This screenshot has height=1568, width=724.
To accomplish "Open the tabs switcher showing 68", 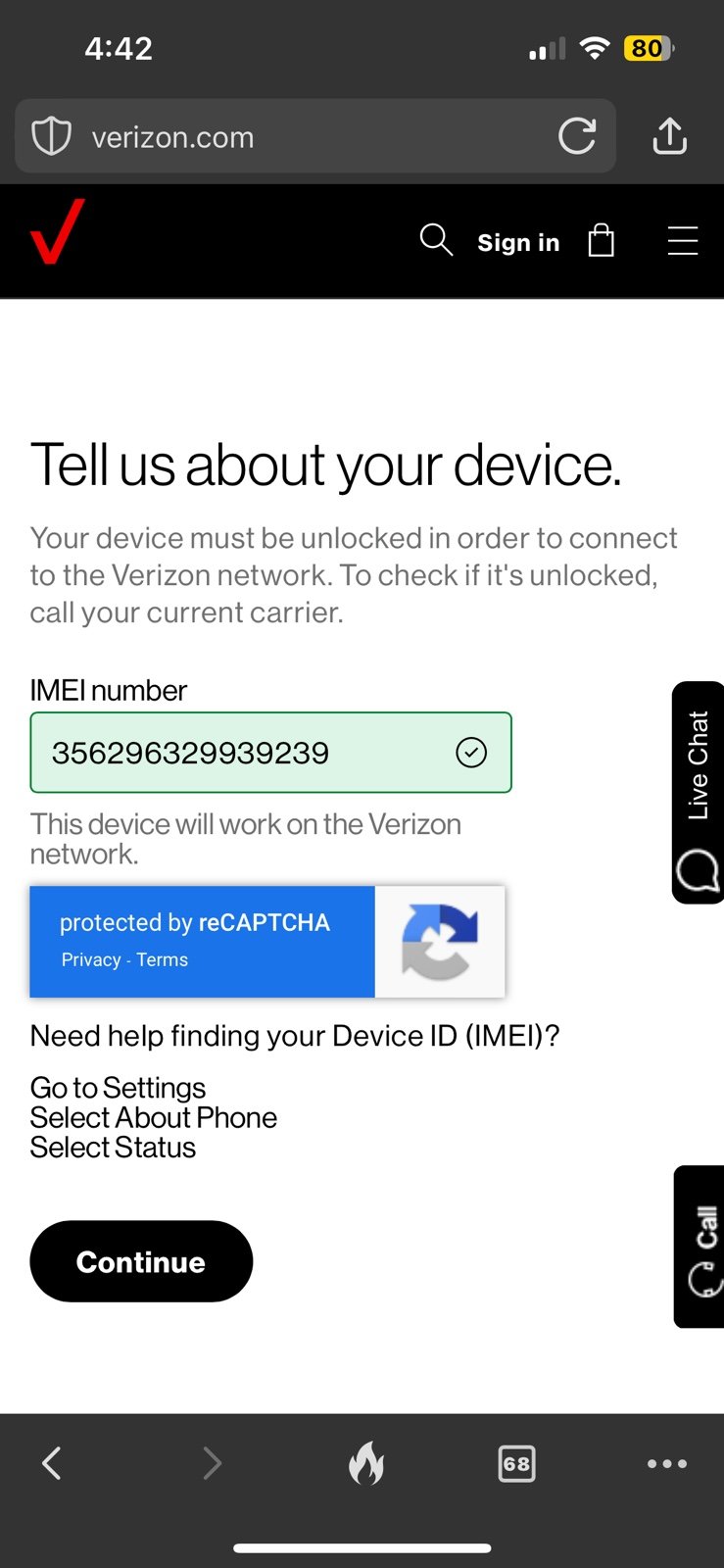I will tap(516, 1464).
